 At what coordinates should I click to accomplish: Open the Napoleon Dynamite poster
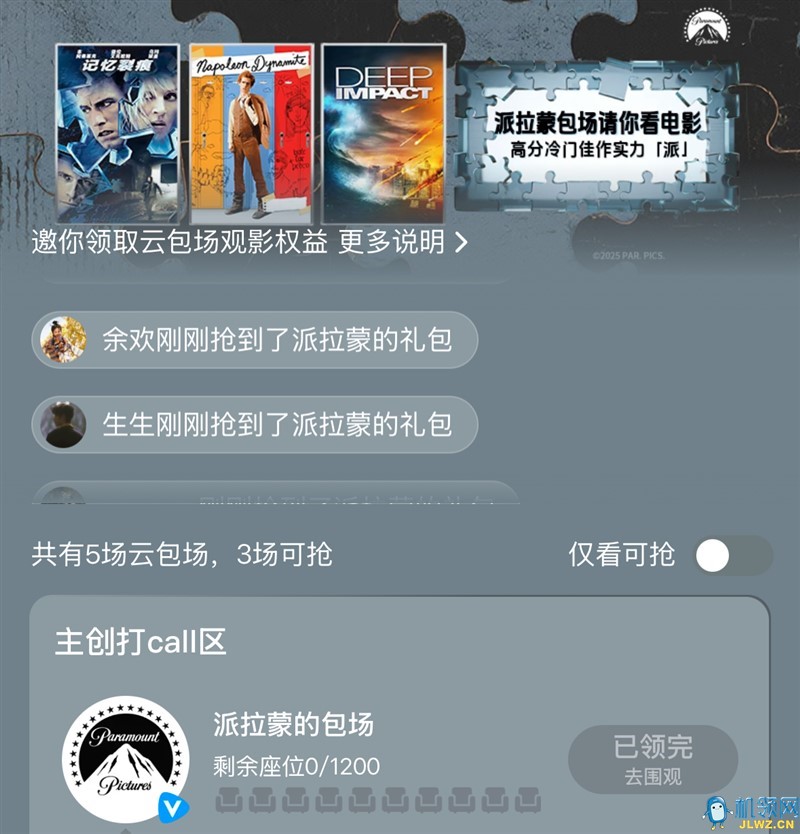click(x=250, y=133)
